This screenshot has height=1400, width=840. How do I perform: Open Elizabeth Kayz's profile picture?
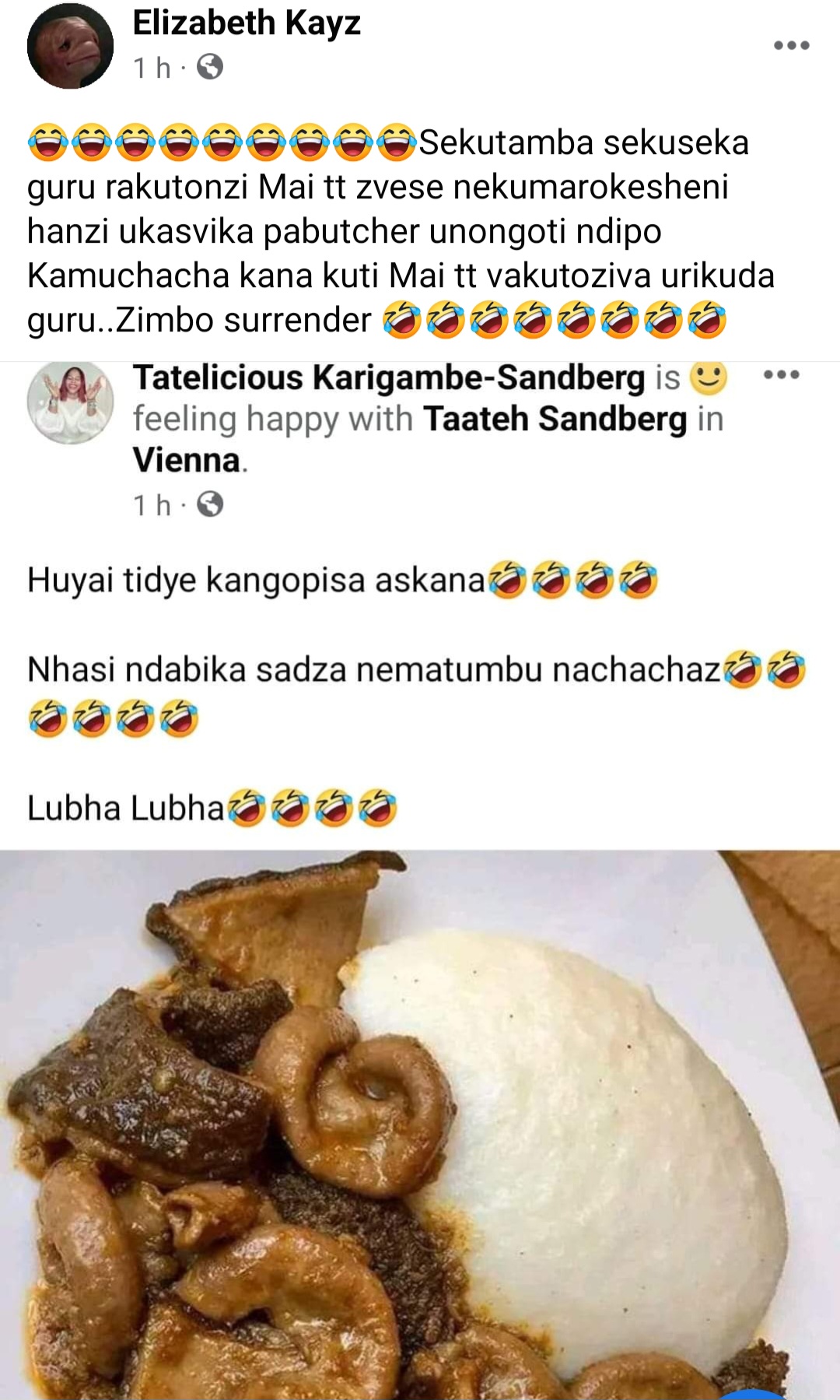pyautogui.click(x=70, y=47)
